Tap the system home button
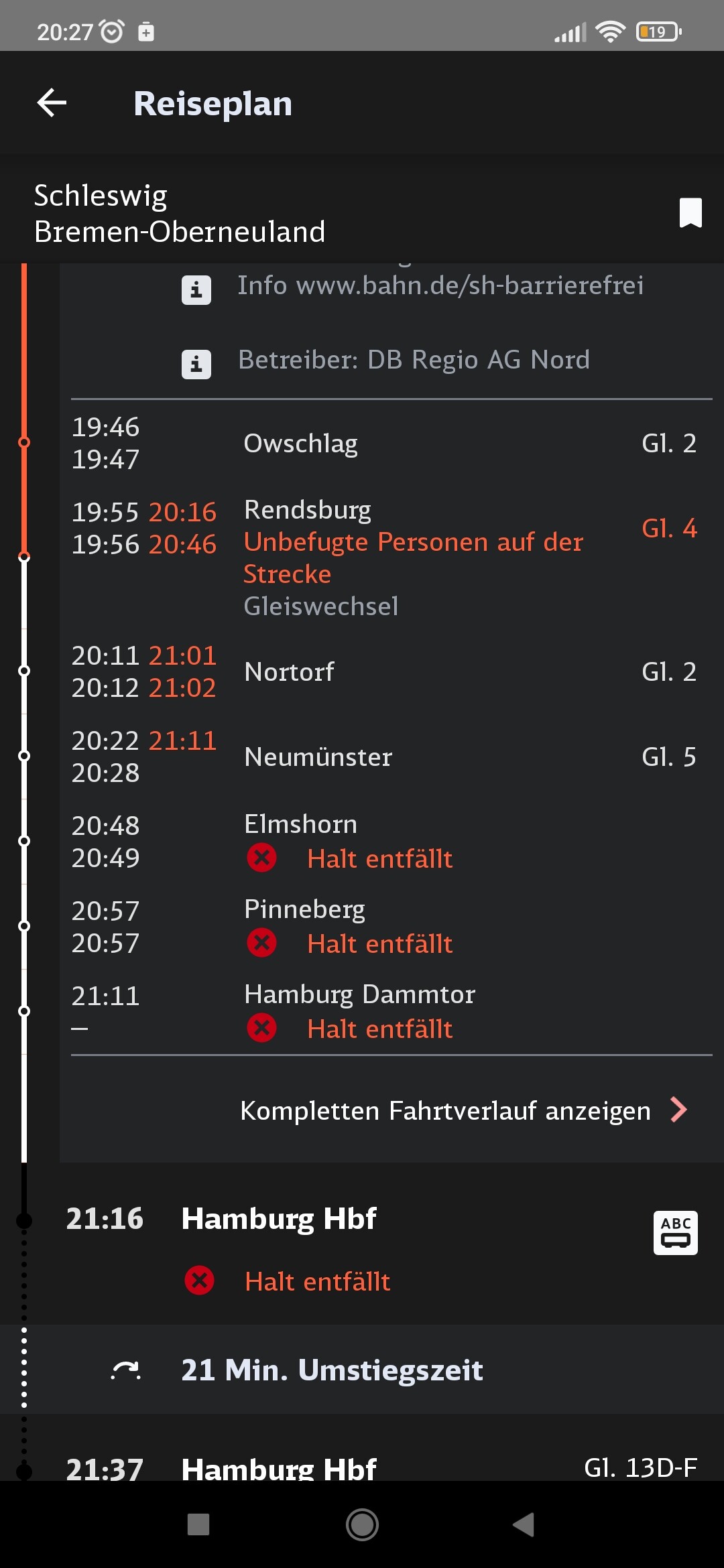724x1568 pixels. pyautogui.click(x=362, y=1525)
